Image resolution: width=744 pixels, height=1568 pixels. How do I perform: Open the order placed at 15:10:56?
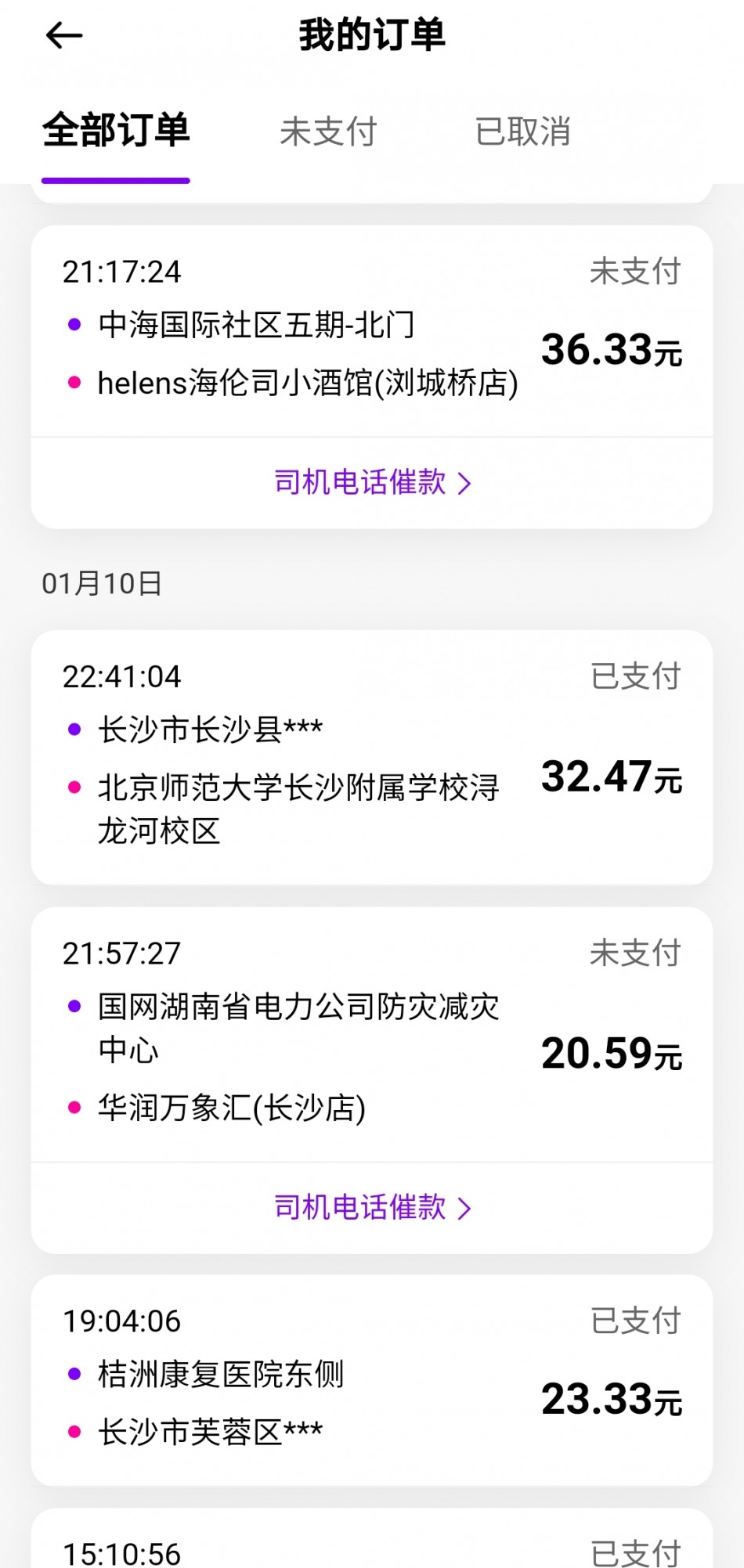point(372,1539)
